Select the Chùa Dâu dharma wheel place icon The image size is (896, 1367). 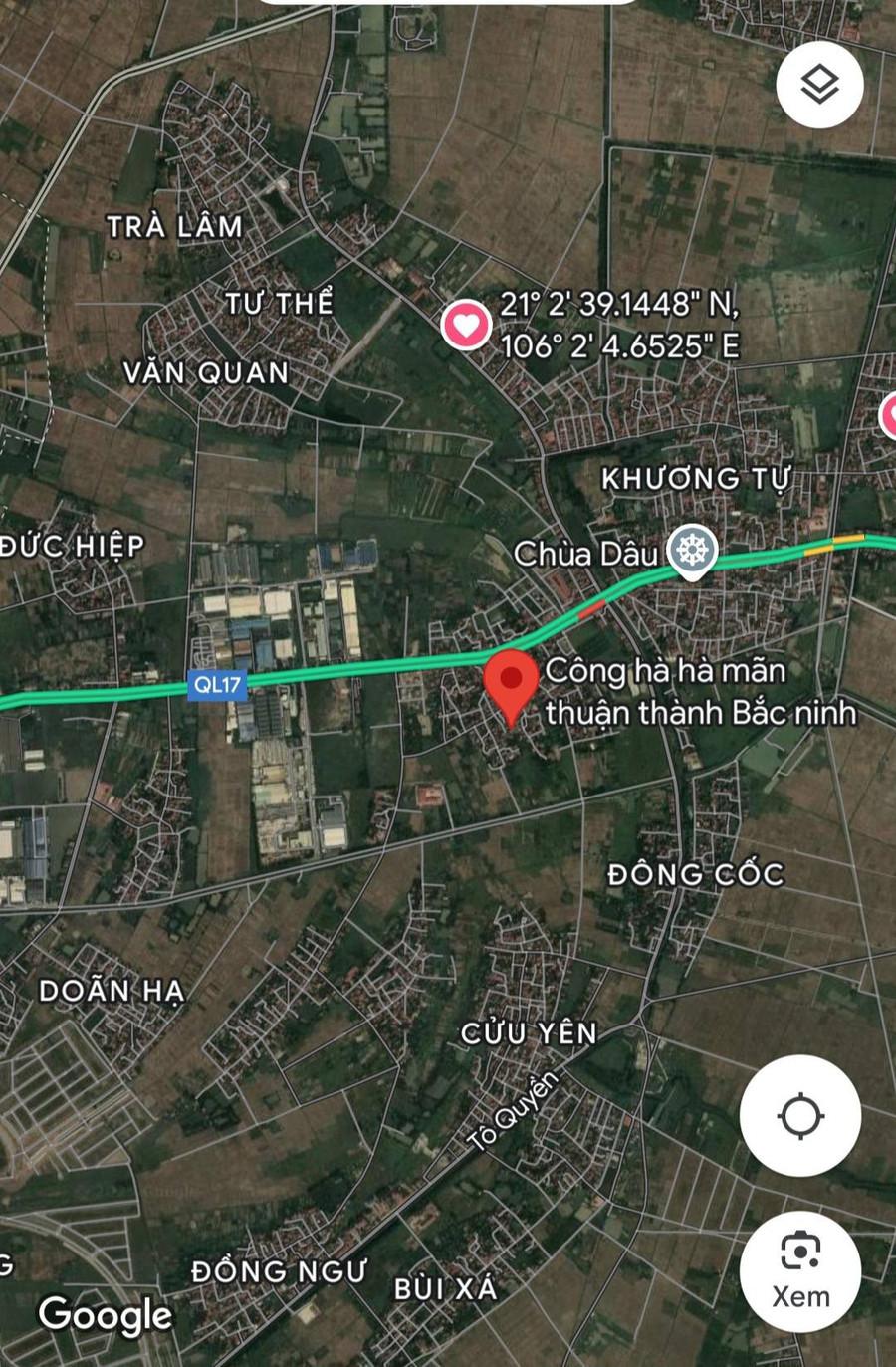(691, 547)
